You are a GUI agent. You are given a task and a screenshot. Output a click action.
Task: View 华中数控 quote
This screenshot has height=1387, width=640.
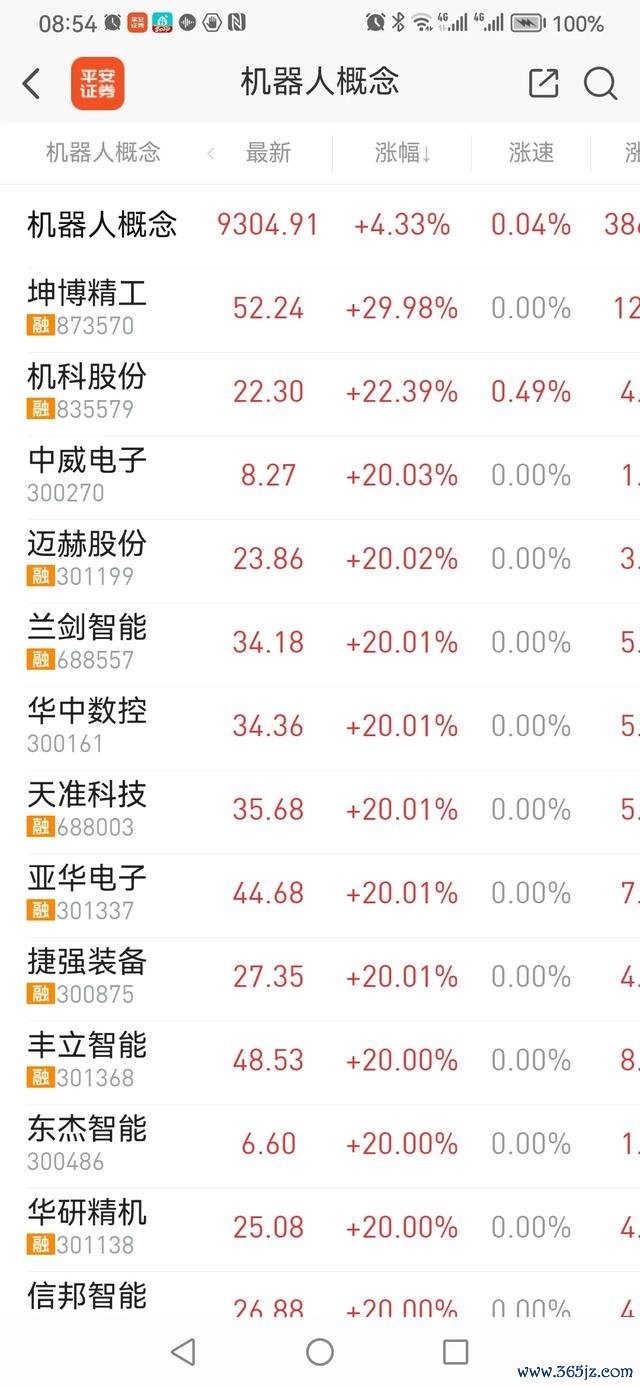tap(320, 727)
